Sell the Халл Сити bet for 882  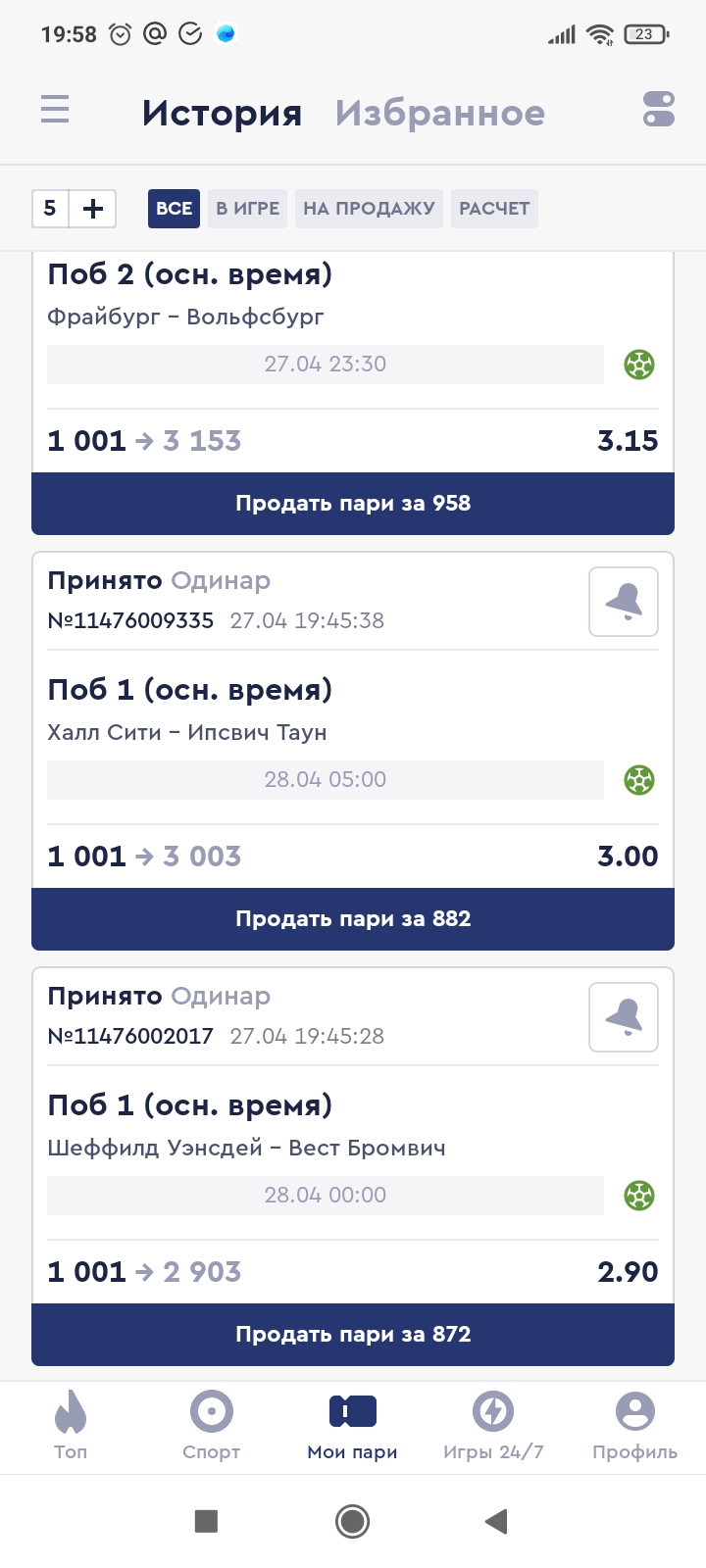[x=353, y=919]
